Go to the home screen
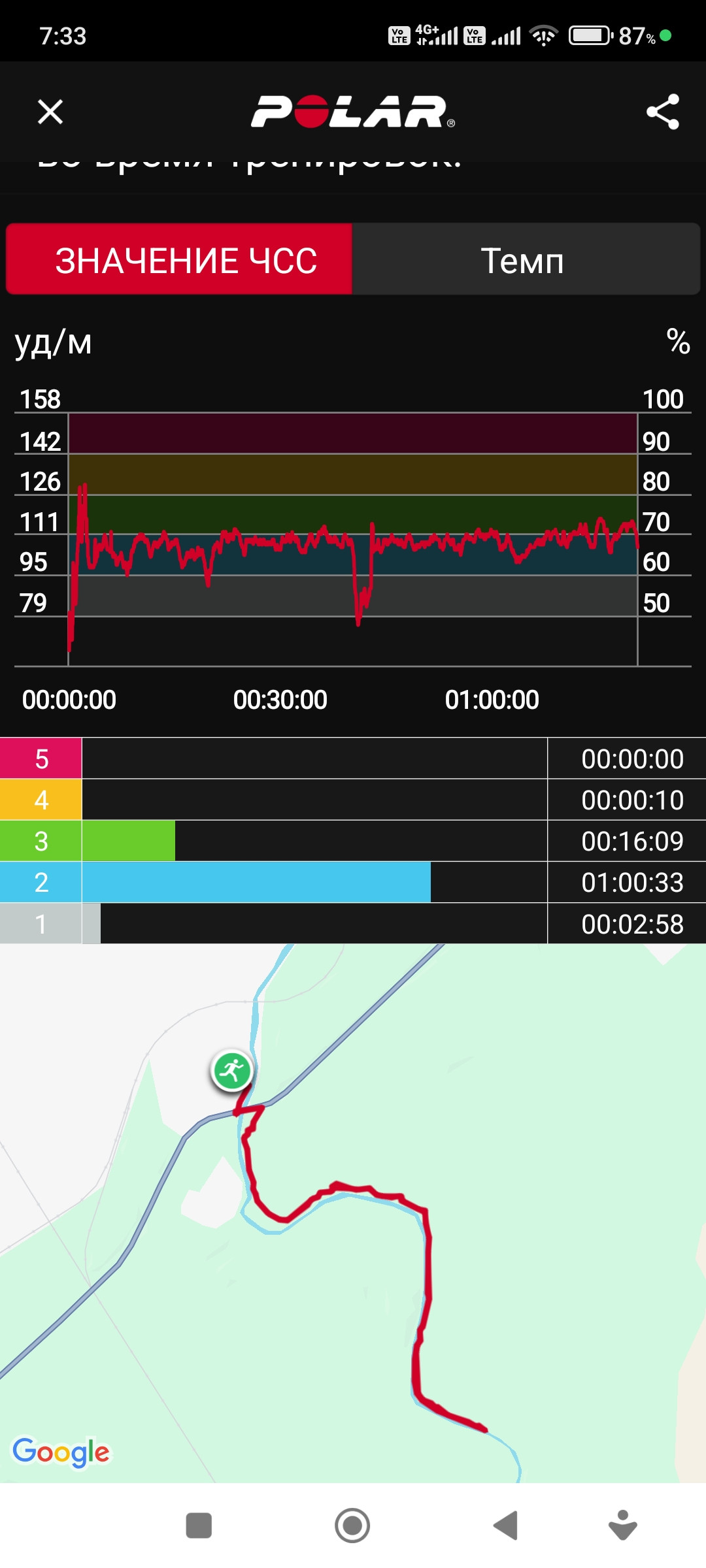The height and width of the screenshot is (1568, 706). pos(352,1526)
